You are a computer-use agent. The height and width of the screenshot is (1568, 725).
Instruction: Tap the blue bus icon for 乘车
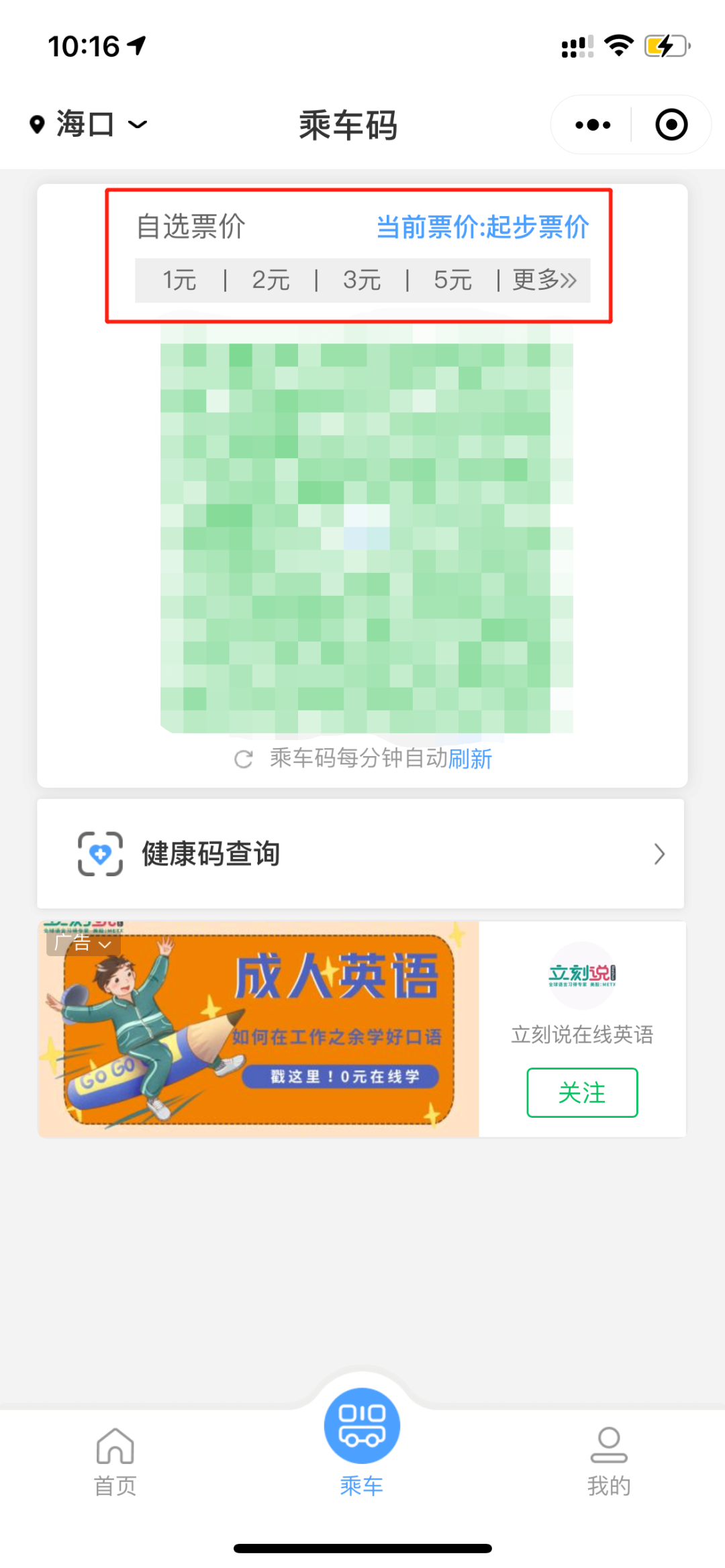click(x=362, y=1425)
